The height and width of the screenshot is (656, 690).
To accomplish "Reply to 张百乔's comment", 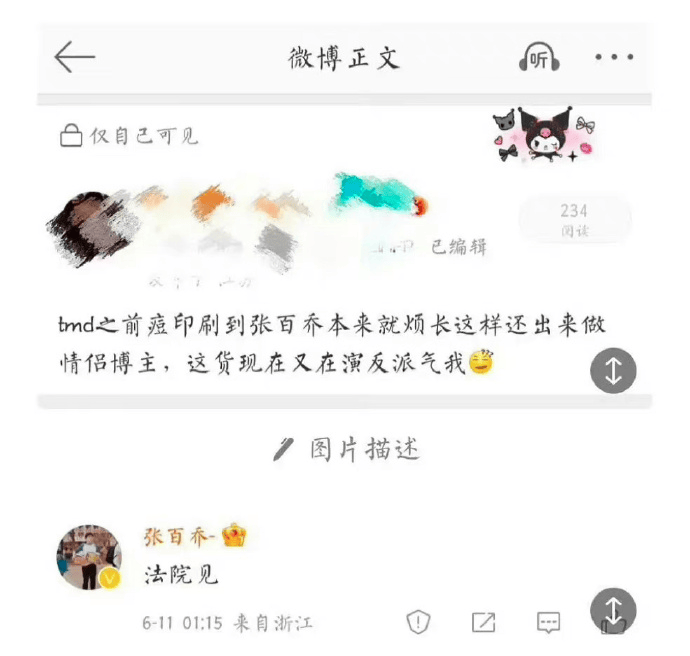I will pos(548,622).
